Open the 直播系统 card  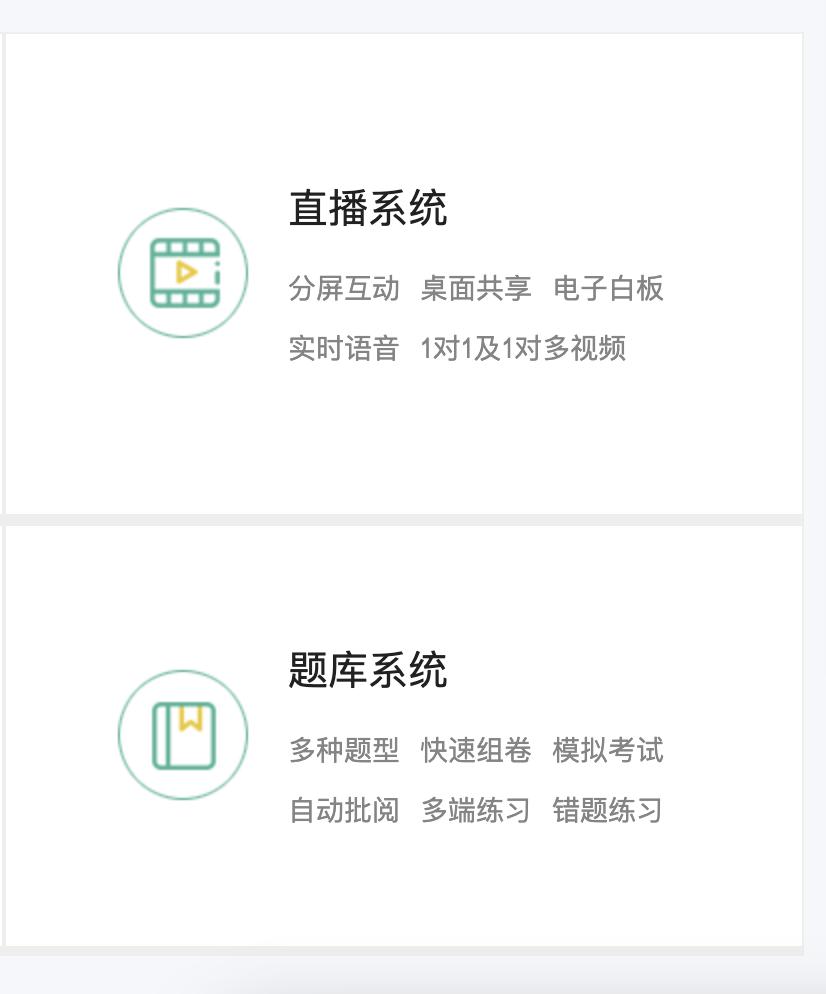coord(368,209)
